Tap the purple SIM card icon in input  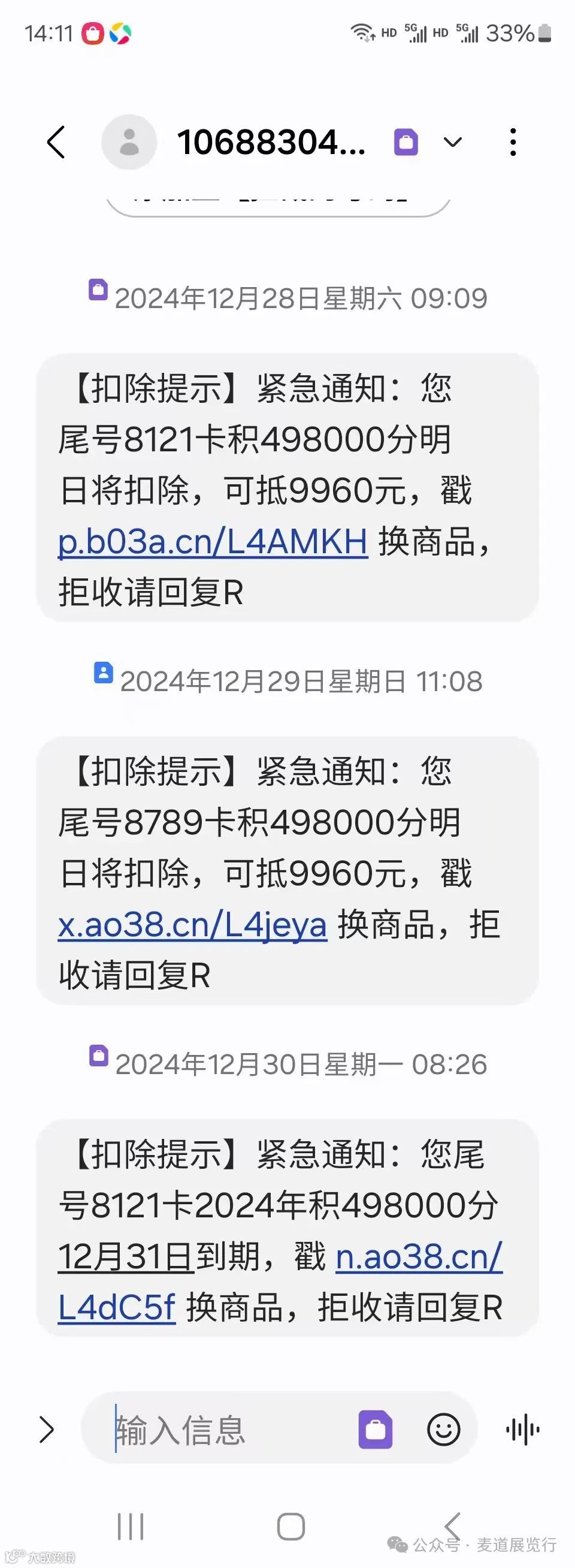coord(376,1430)
